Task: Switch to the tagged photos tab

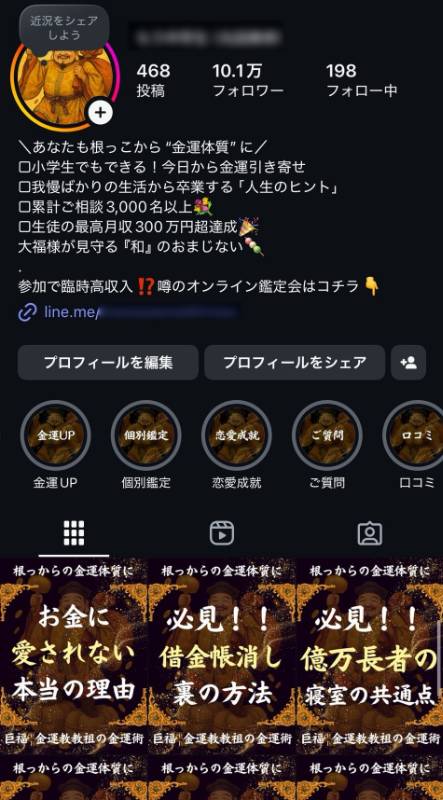Action: click(370, 534)
